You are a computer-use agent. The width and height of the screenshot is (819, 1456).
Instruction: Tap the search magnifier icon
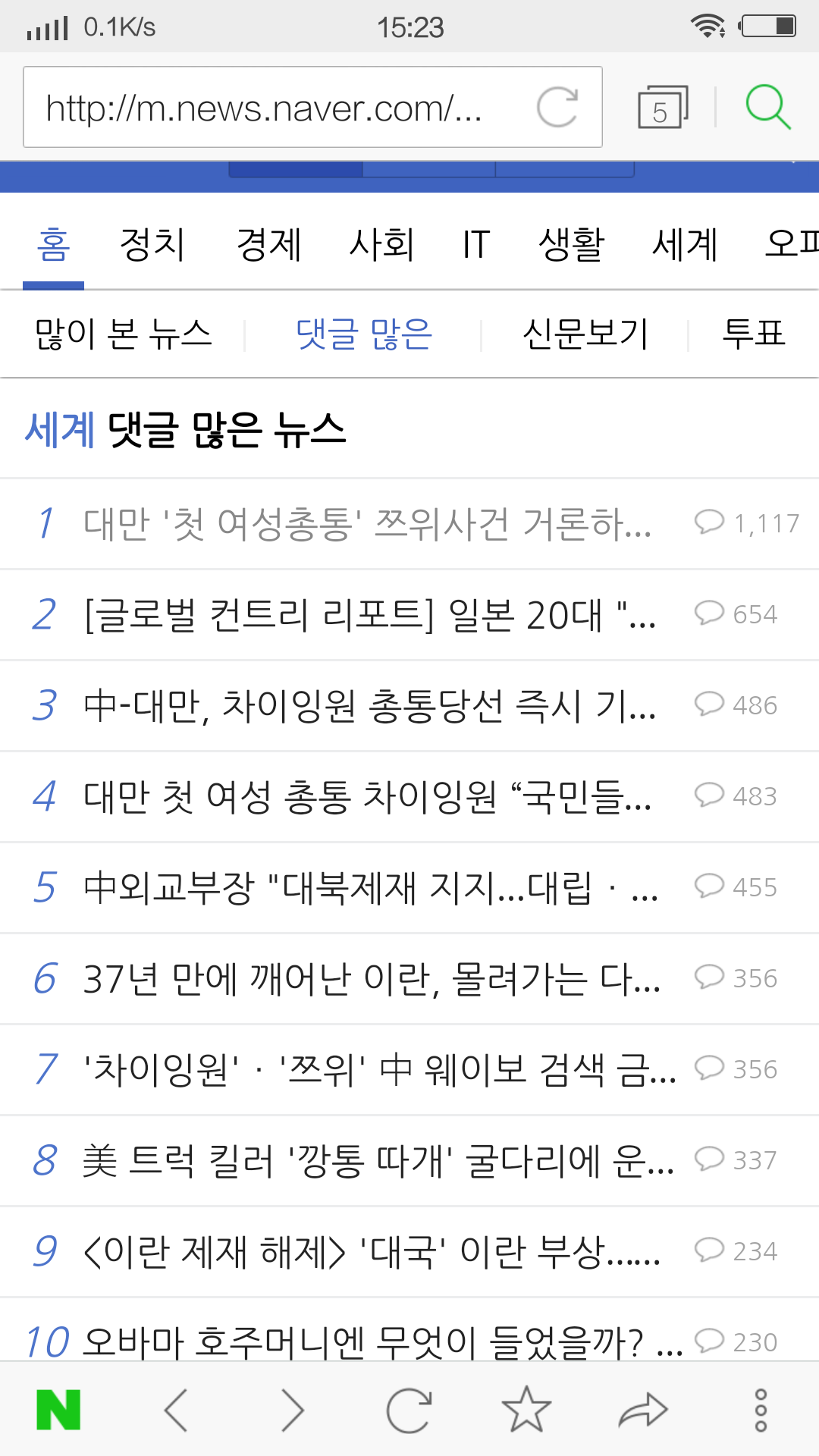click(x=768, y=106)
